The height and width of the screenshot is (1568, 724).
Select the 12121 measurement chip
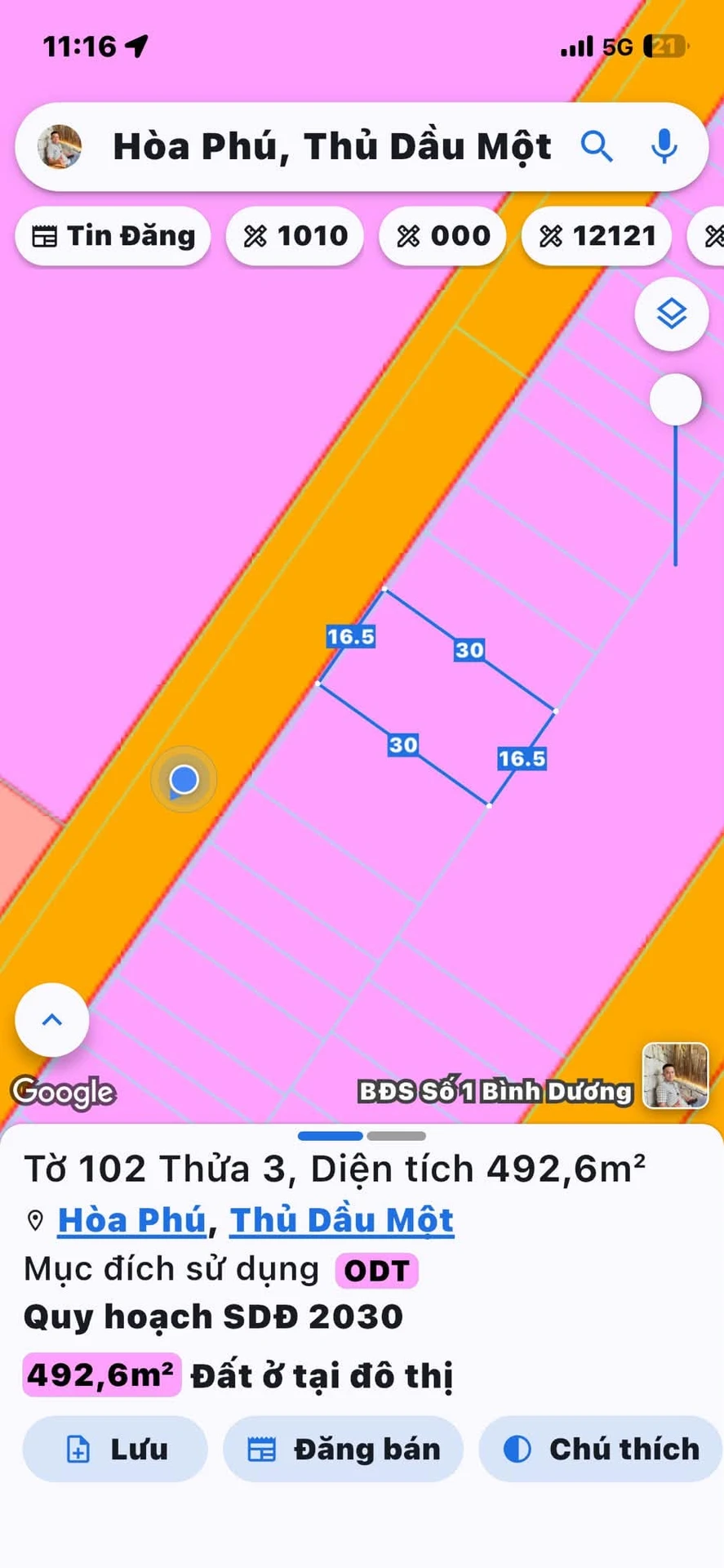(x=597, y=236)
